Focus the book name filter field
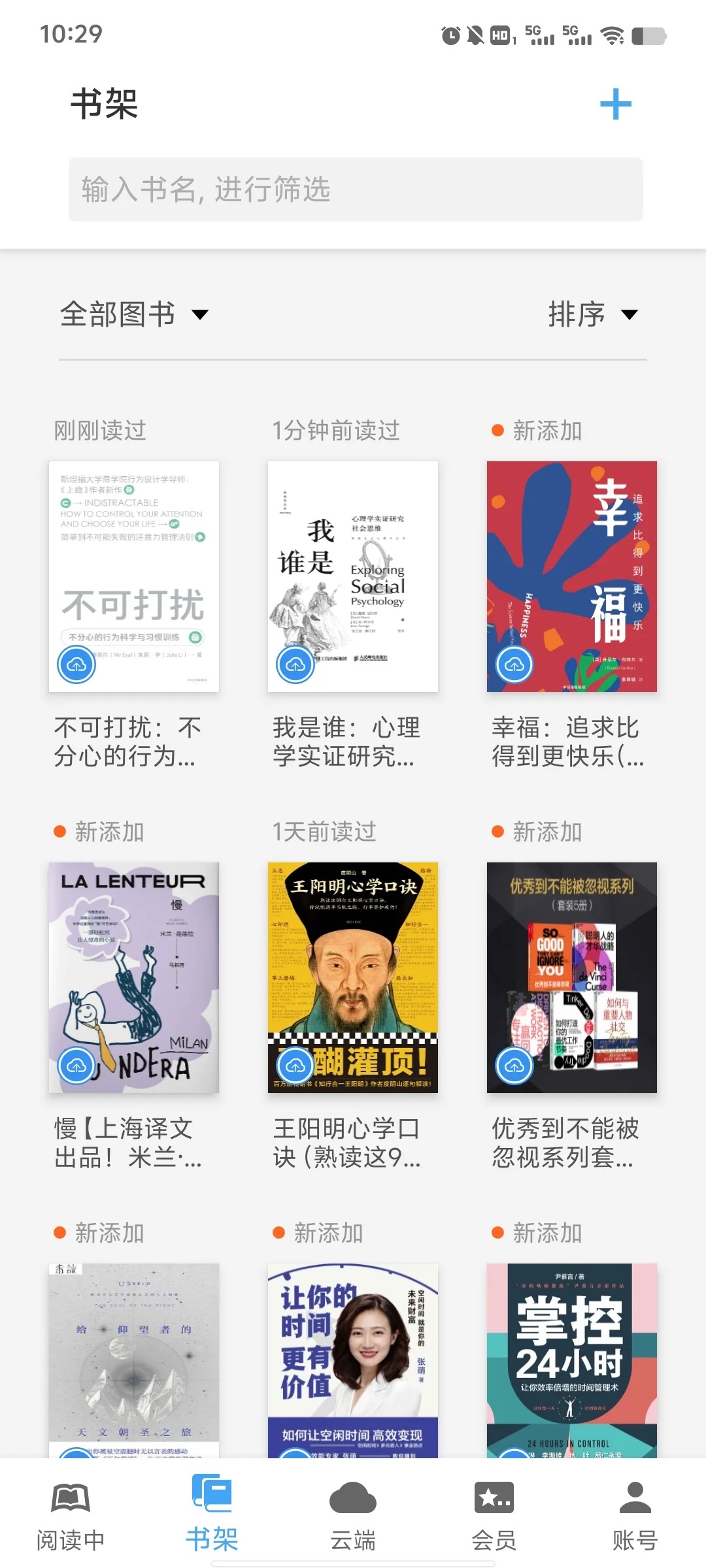The height and width of the screenshot is (1568, 706). (x=356, y=189)
